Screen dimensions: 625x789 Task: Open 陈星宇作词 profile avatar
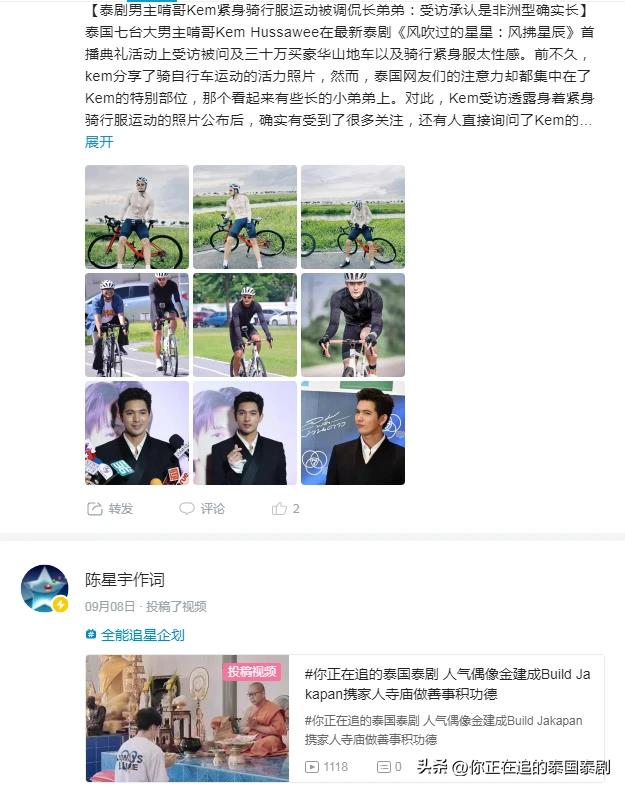click(x=45, y=589)
